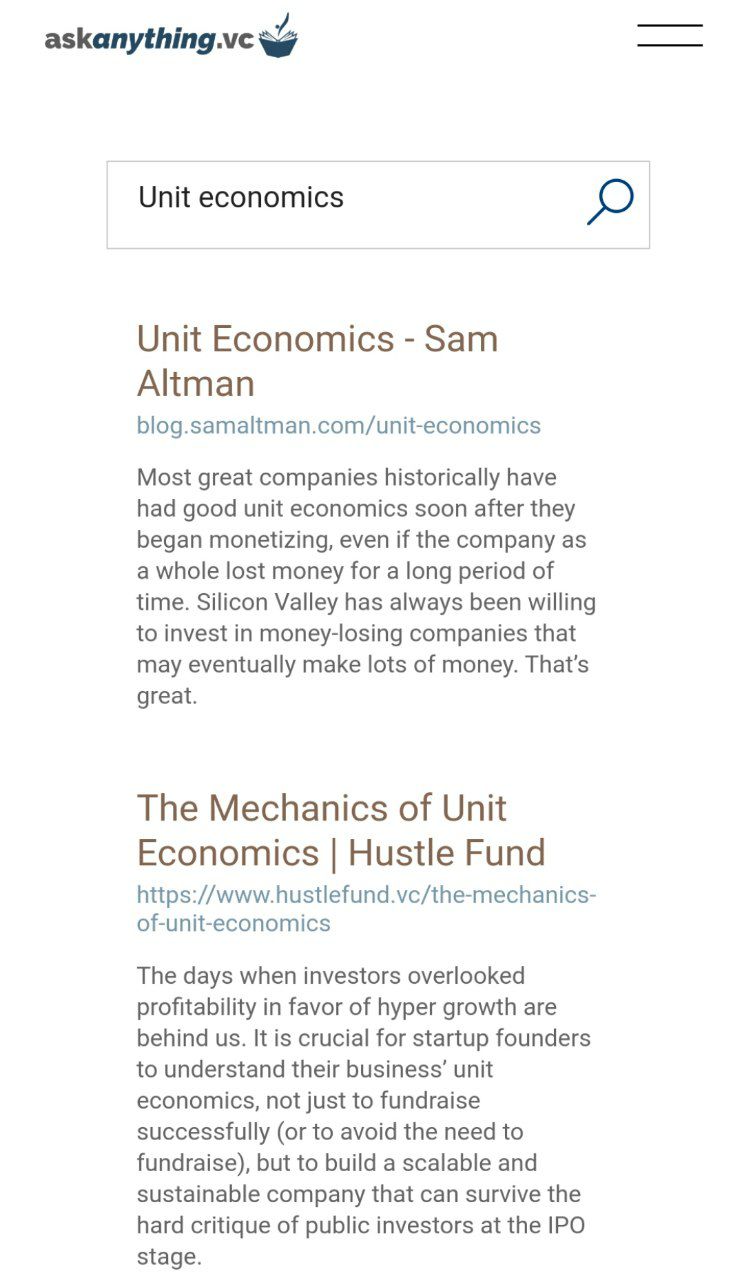Open The Mechanics of Unit Economics result
This screenshot has width=744, height=1280.
(340, 830)
